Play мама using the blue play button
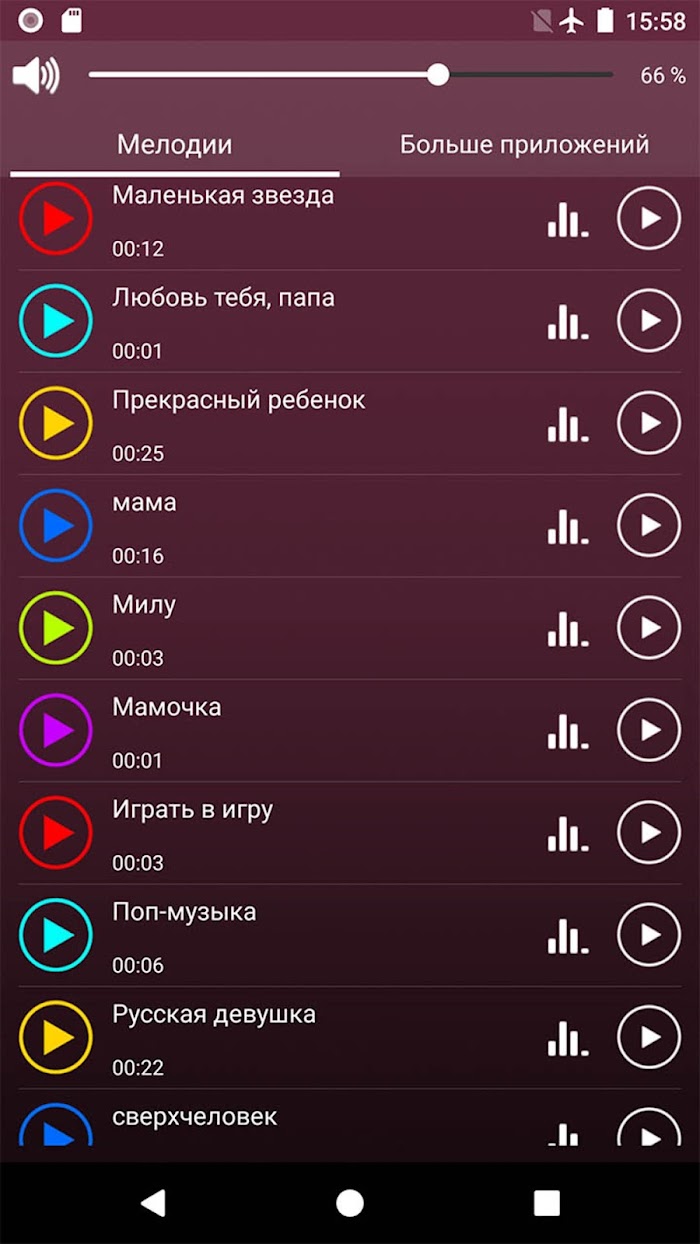Screen dimensions: 700x1244 [56, 525]
